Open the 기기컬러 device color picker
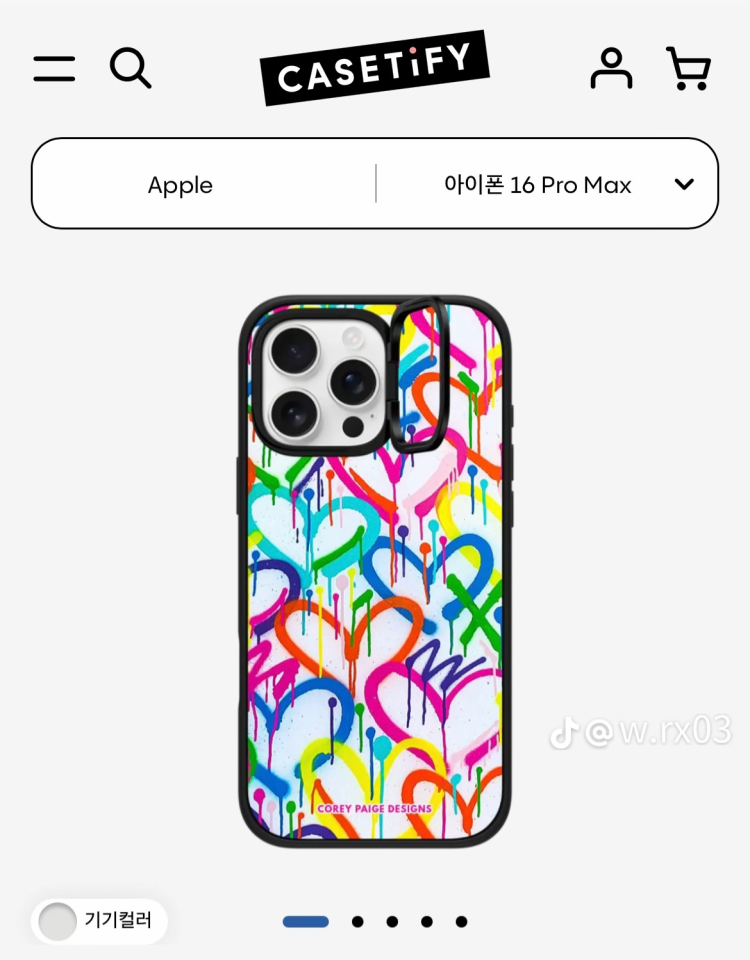The width and height of the screenshot is (750, 960). 99,921
